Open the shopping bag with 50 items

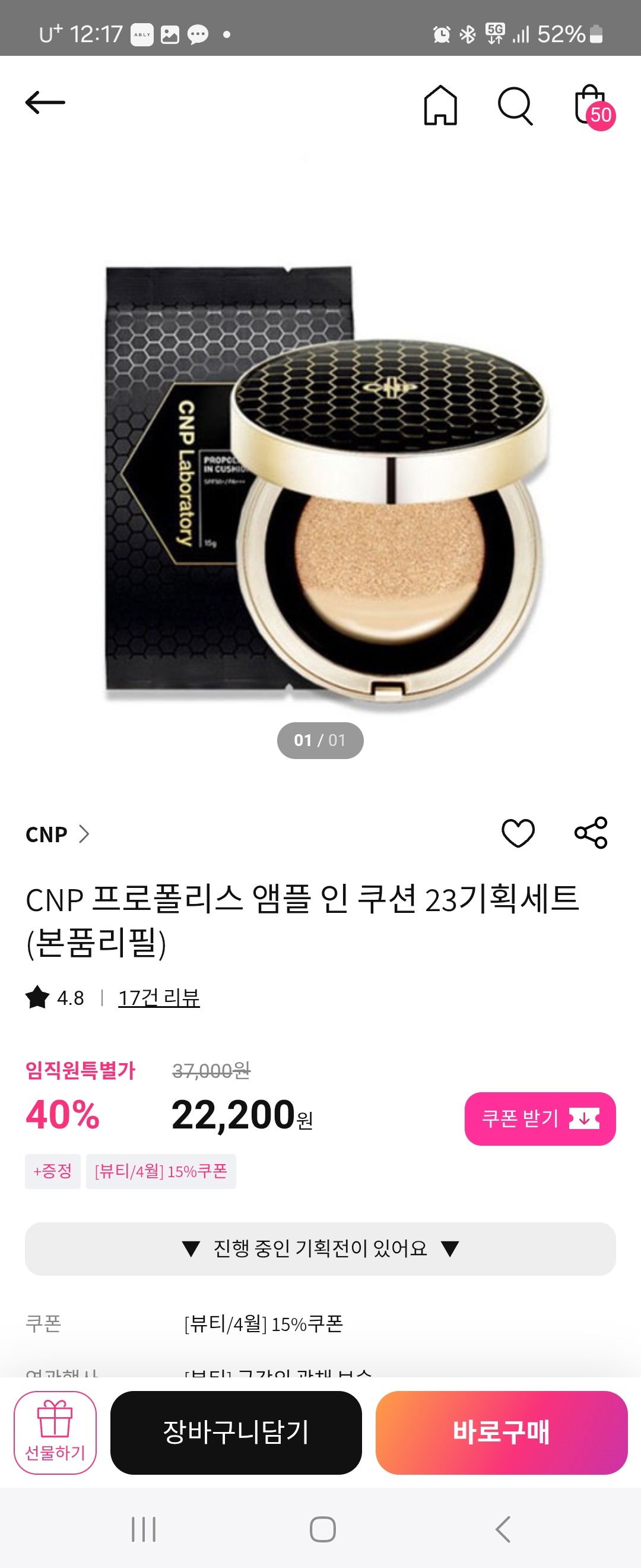point(592,106)
